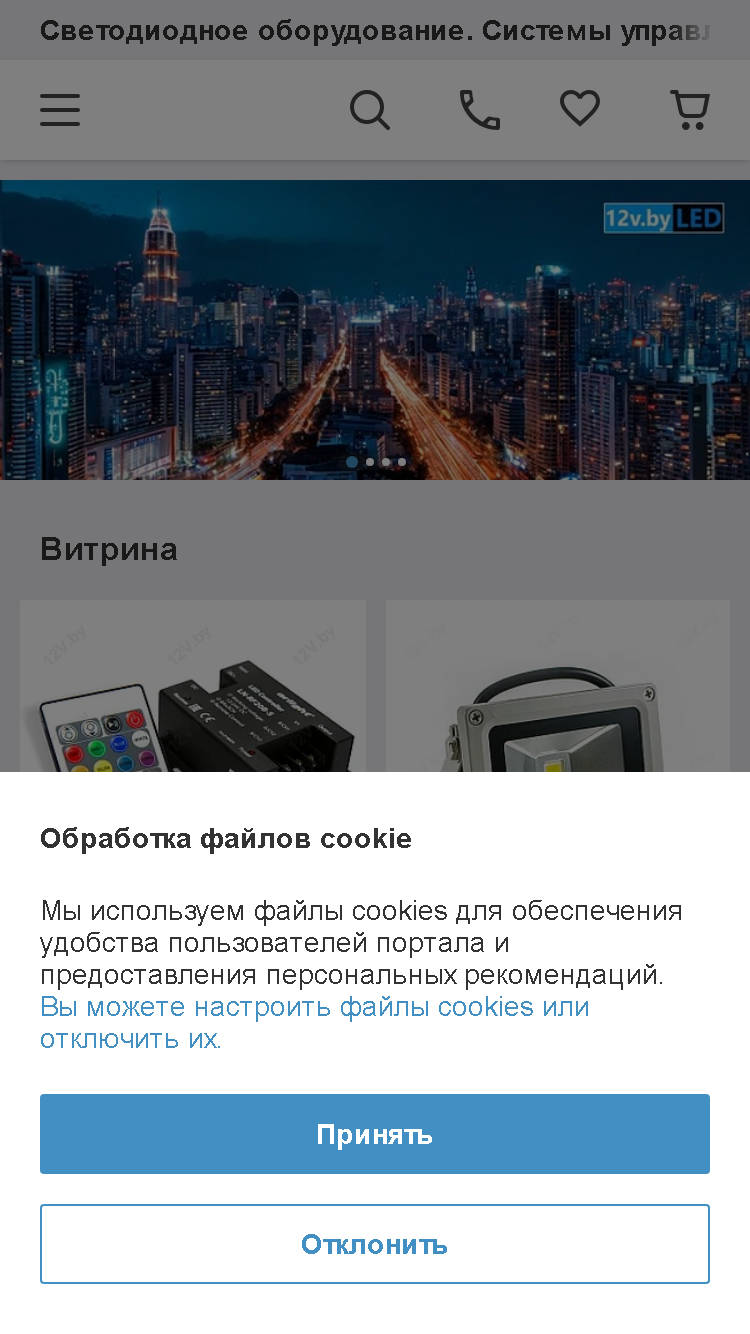The height and width of the screenshot is (1334, 750).
Task: Open the search icon
Action: 370,110
